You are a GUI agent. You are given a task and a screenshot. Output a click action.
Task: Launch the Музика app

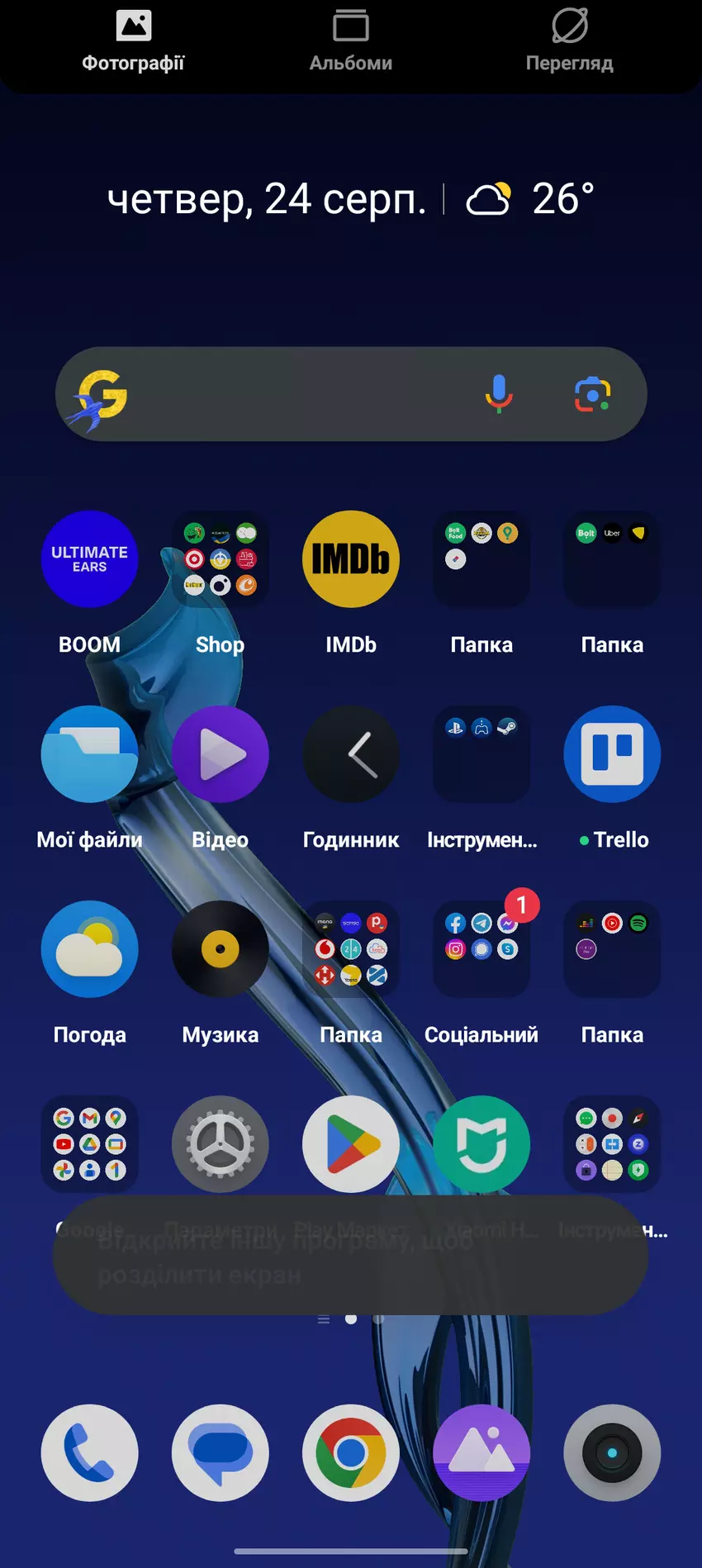click(220, 949)
